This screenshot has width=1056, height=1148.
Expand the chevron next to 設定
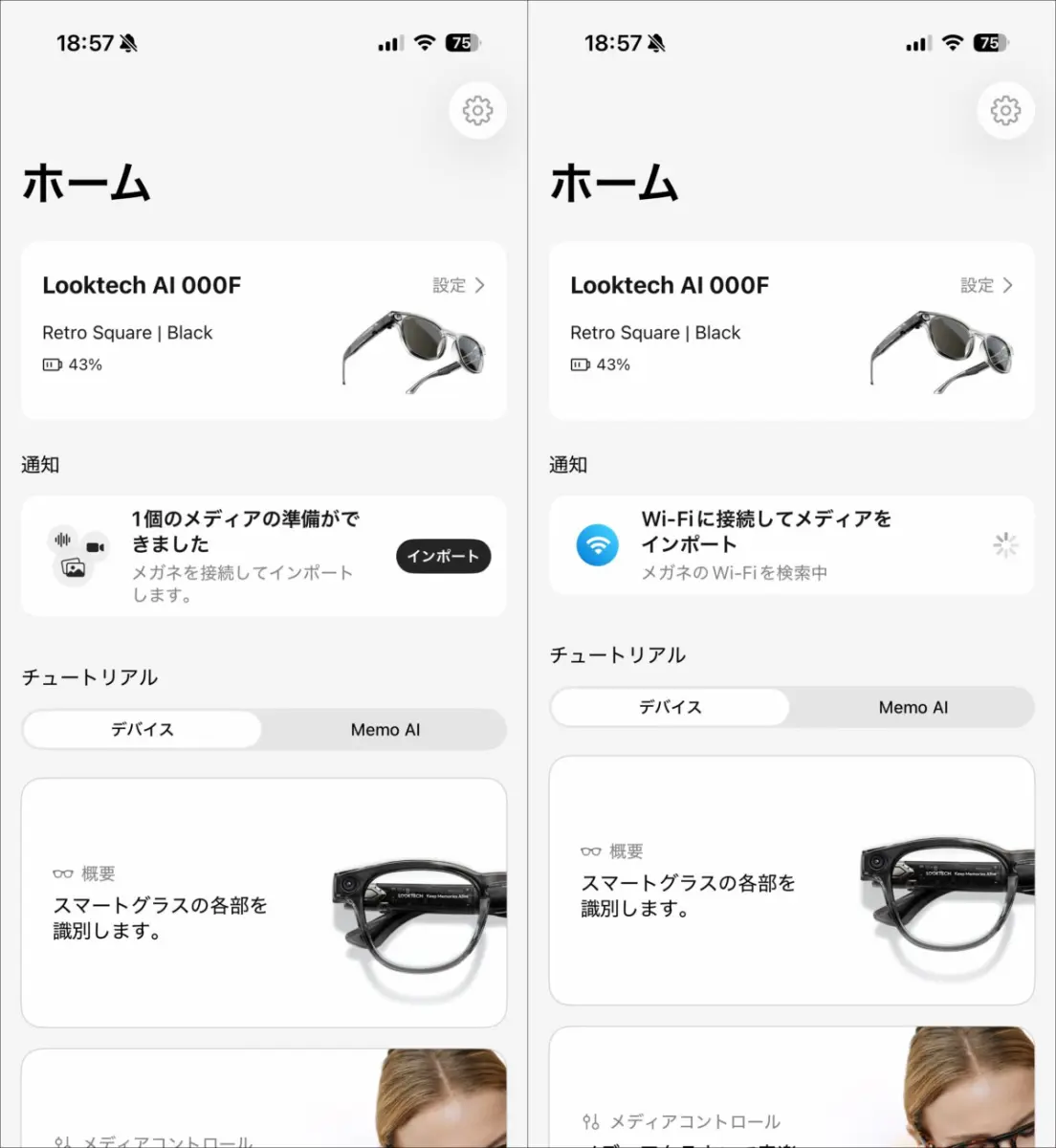(480, 285)
